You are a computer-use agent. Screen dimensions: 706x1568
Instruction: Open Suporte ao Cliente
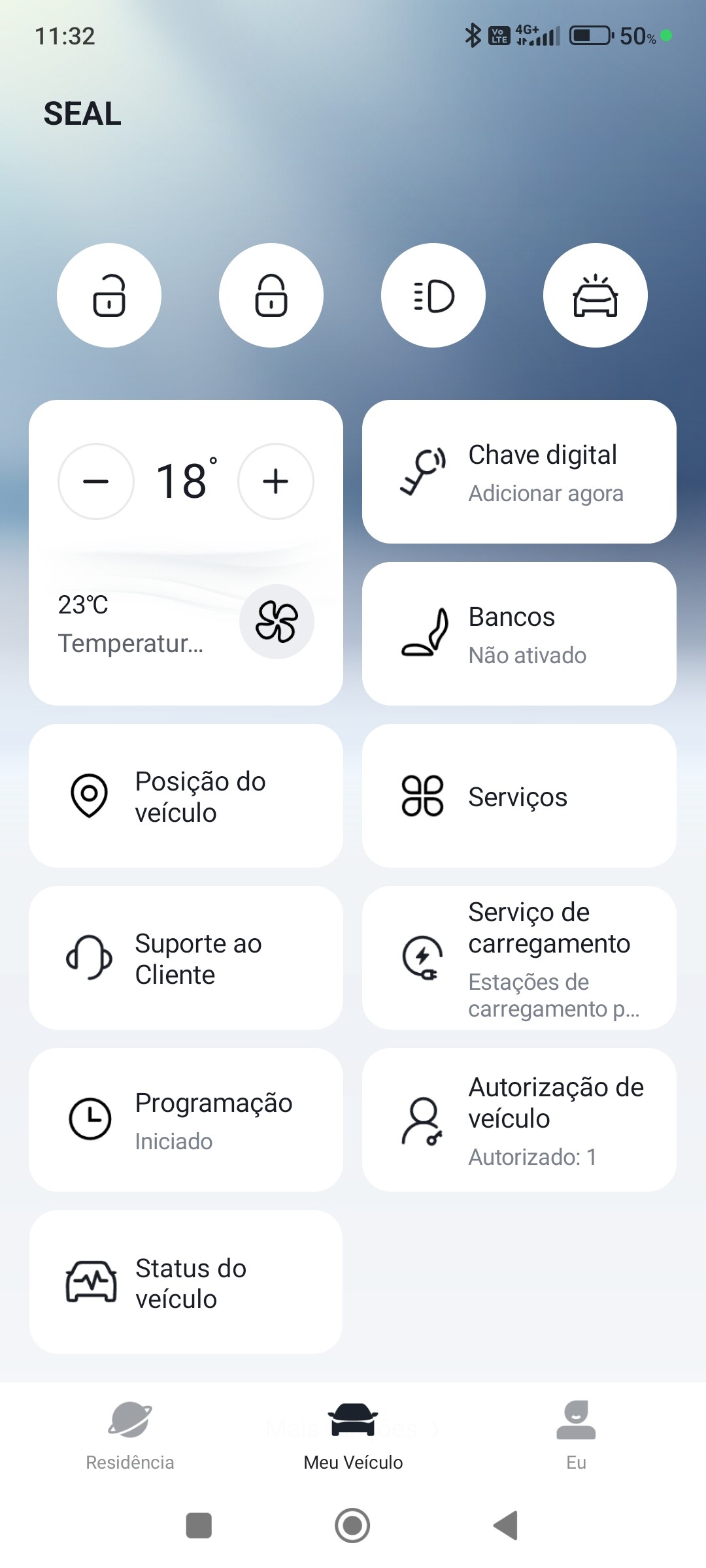point(186,958)
